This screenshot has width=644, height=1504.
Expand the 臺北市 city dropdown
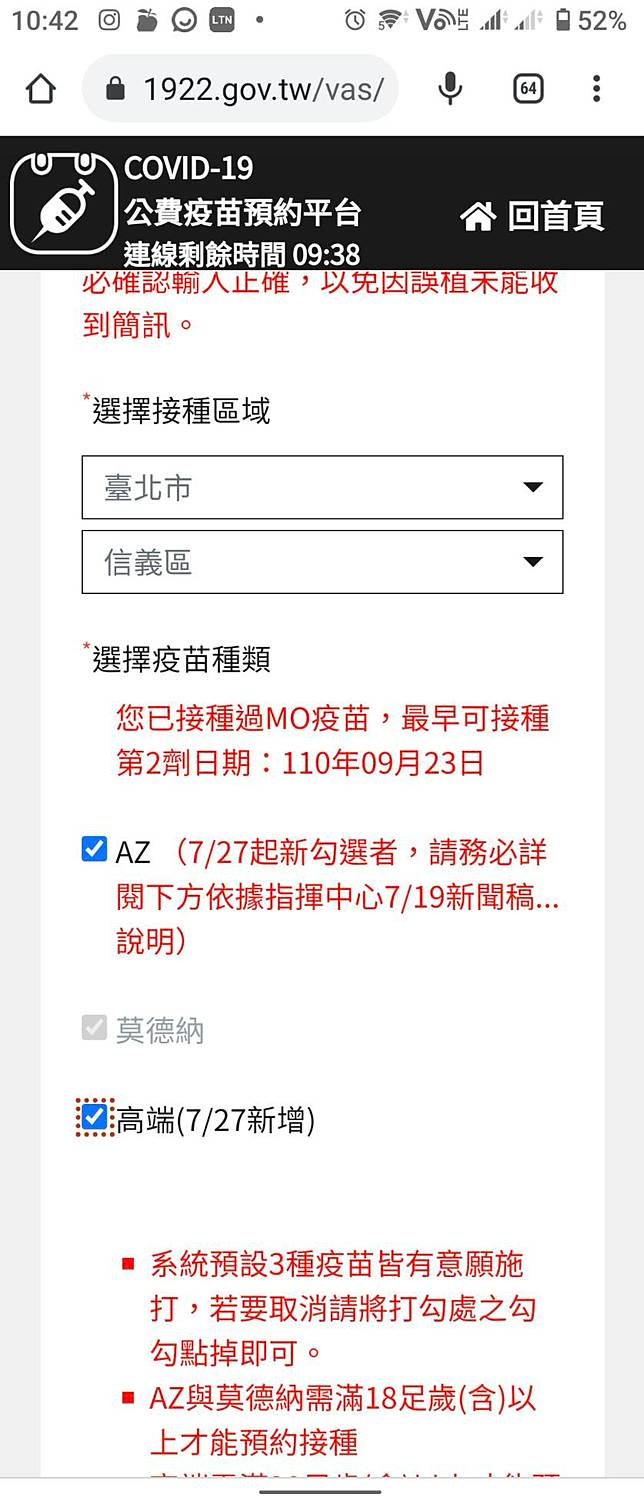[x=322, y=487]
